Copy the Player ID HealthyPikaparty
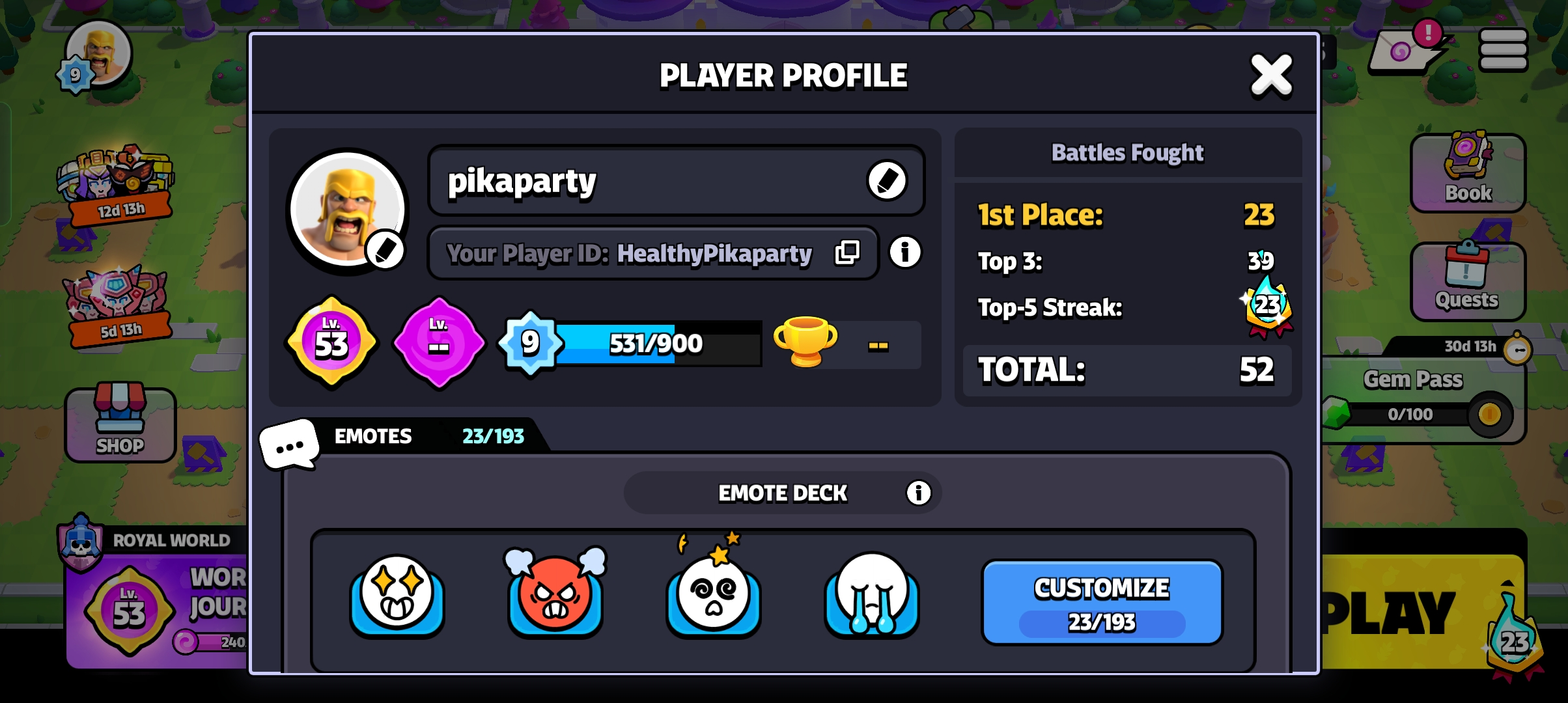Viewport: 1568px width, 703px height. click(847, 253)
